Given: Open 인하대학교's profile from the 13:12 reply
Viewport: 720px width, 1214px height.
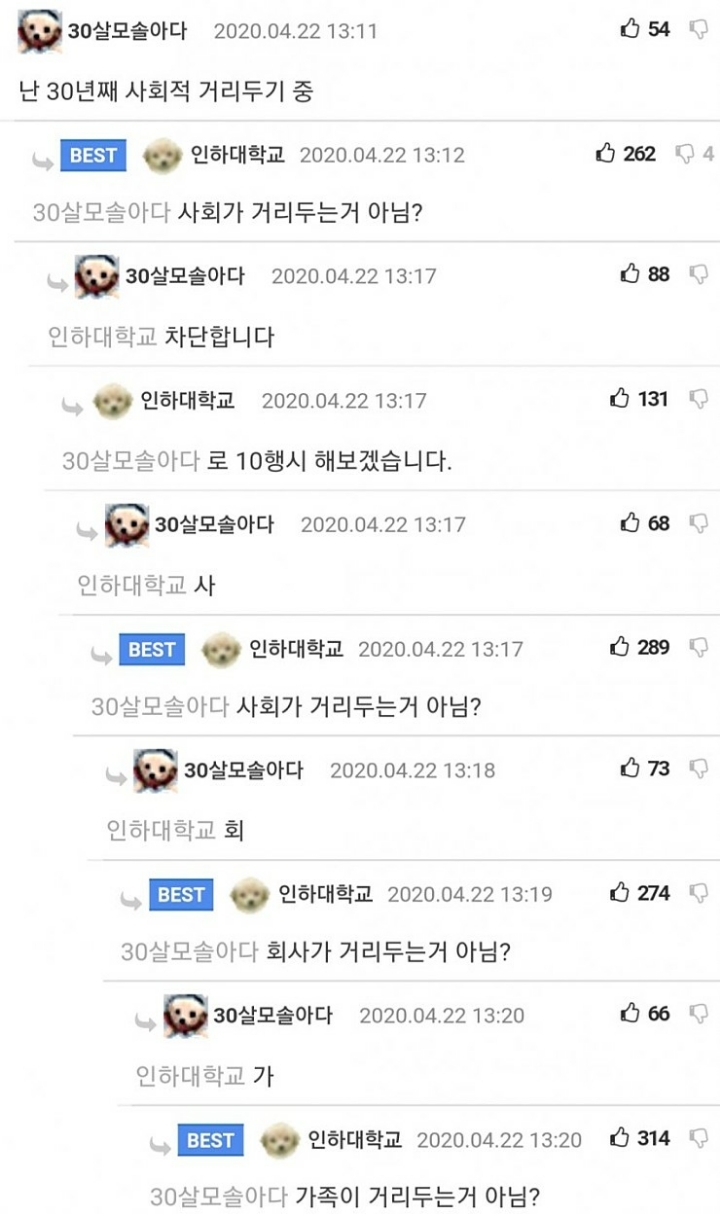Looking at the screenshot, I should (238, 155).
